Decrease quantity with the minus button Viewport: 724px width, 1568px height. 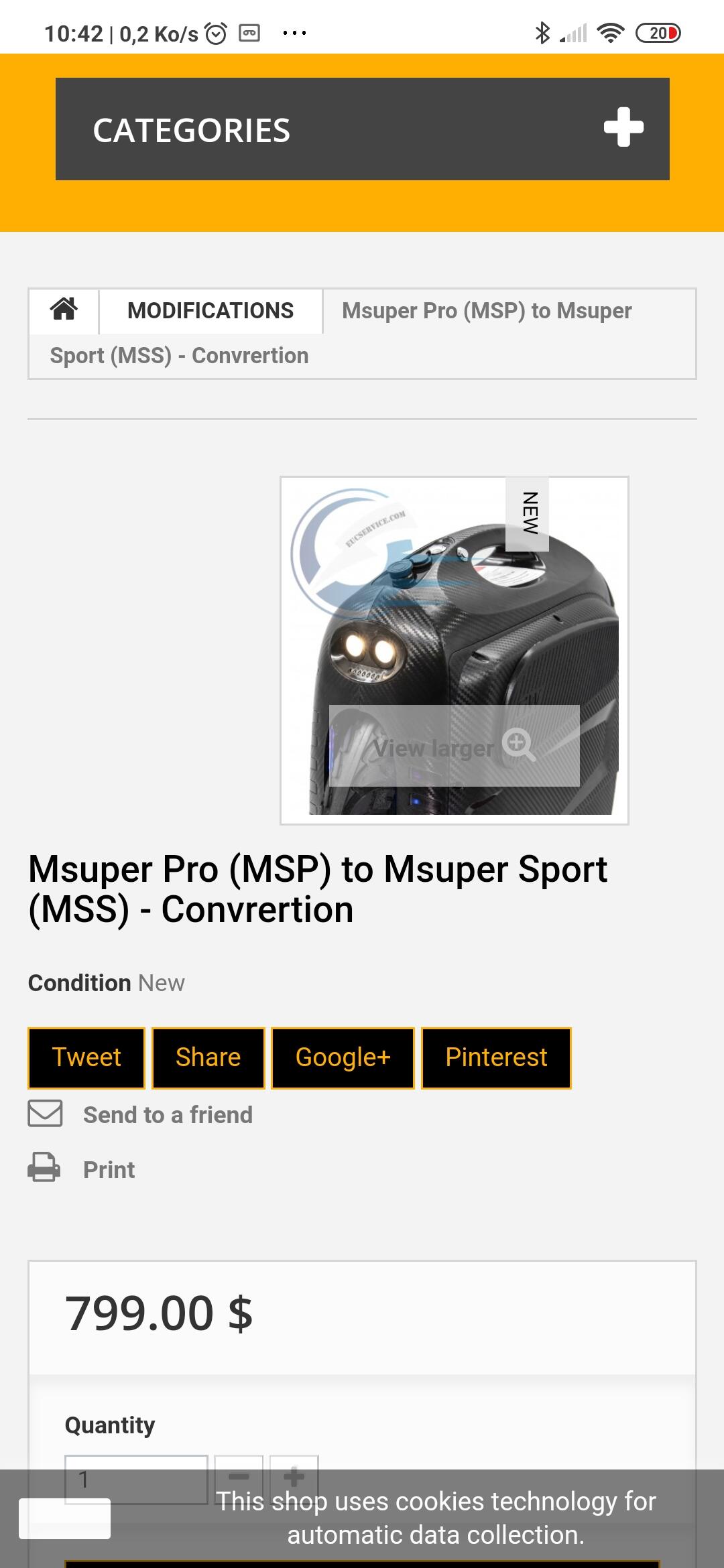239,1477
